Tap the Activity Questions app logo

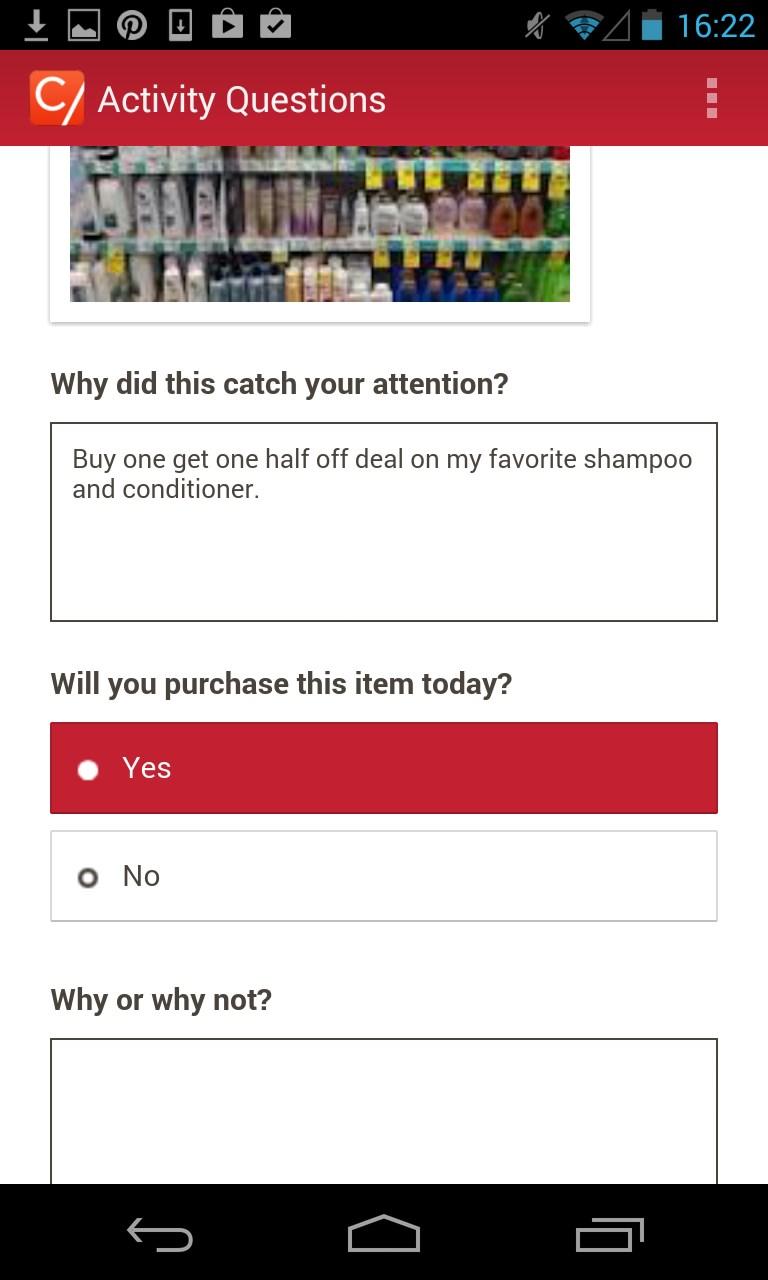point(57,98)
